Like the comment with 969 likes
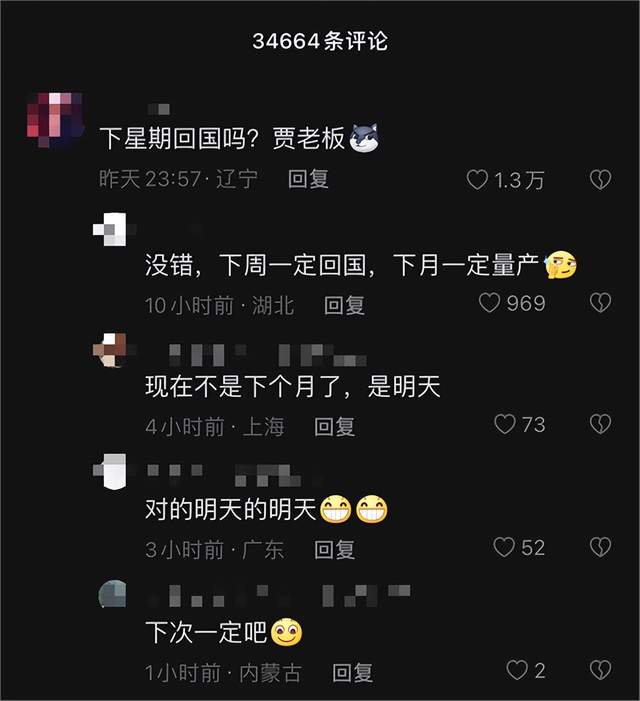This screenshot has height=701, width=640. coord(489,303)
